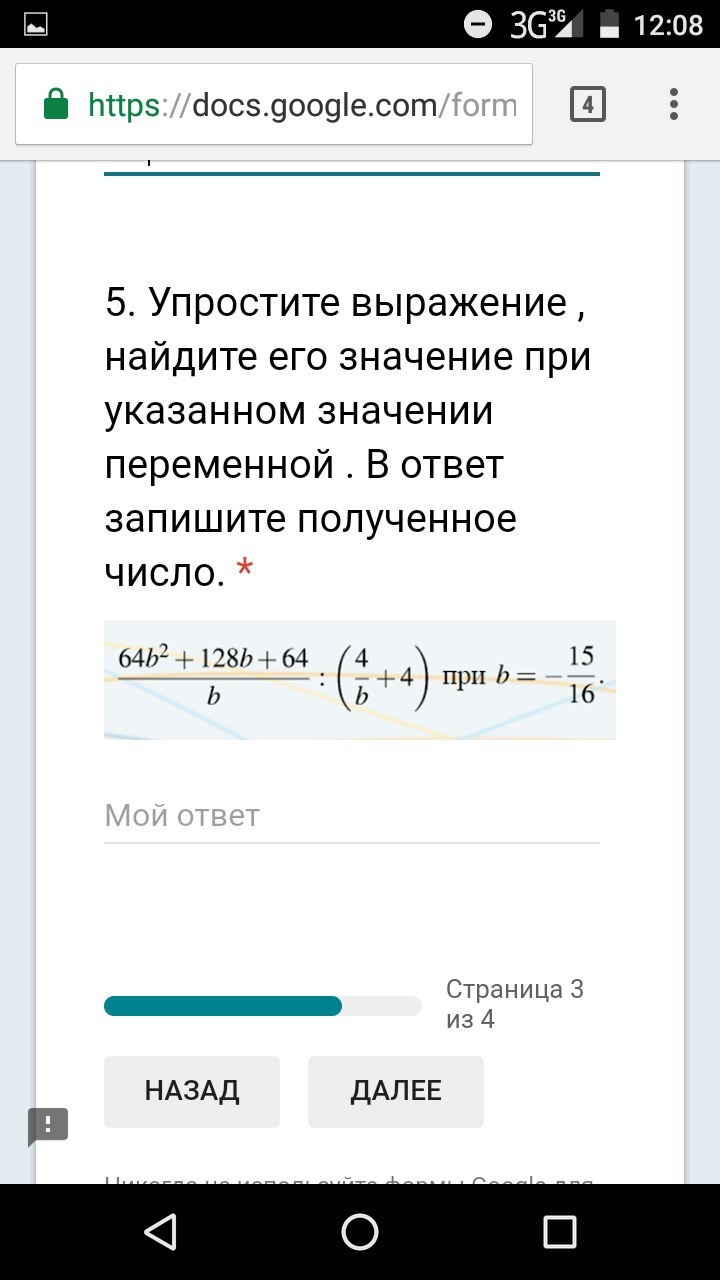Screen dimensions: 720x1280
Task: Click the green HTTPS padlock icon
Action: tap(57, 104)
